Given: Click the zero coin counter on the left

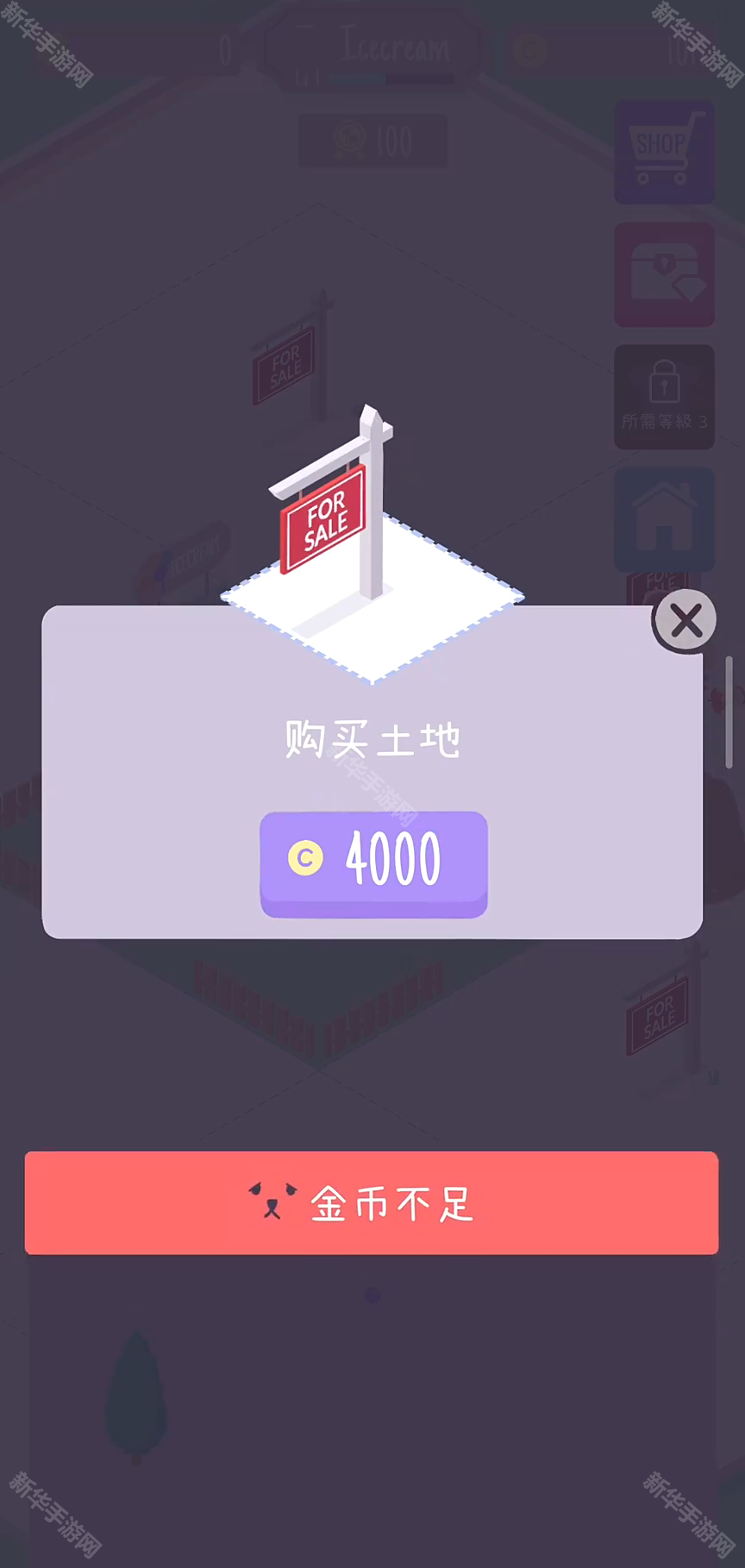Looking at the screenshot, I should pos(224,50).
